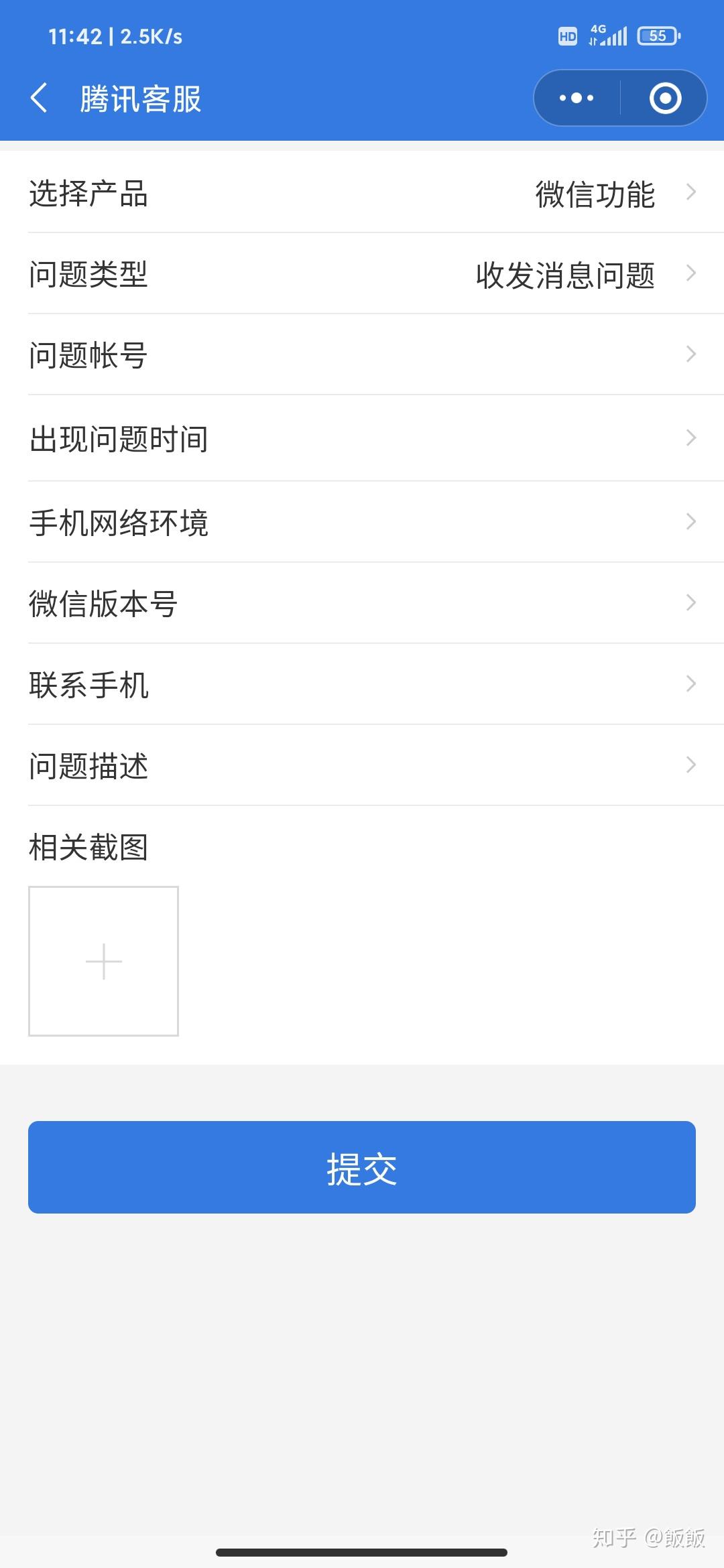This screenshot has height=1568, width=724.
Task: Open the 出现问题时间 time picker row
Action: (362, 439)
